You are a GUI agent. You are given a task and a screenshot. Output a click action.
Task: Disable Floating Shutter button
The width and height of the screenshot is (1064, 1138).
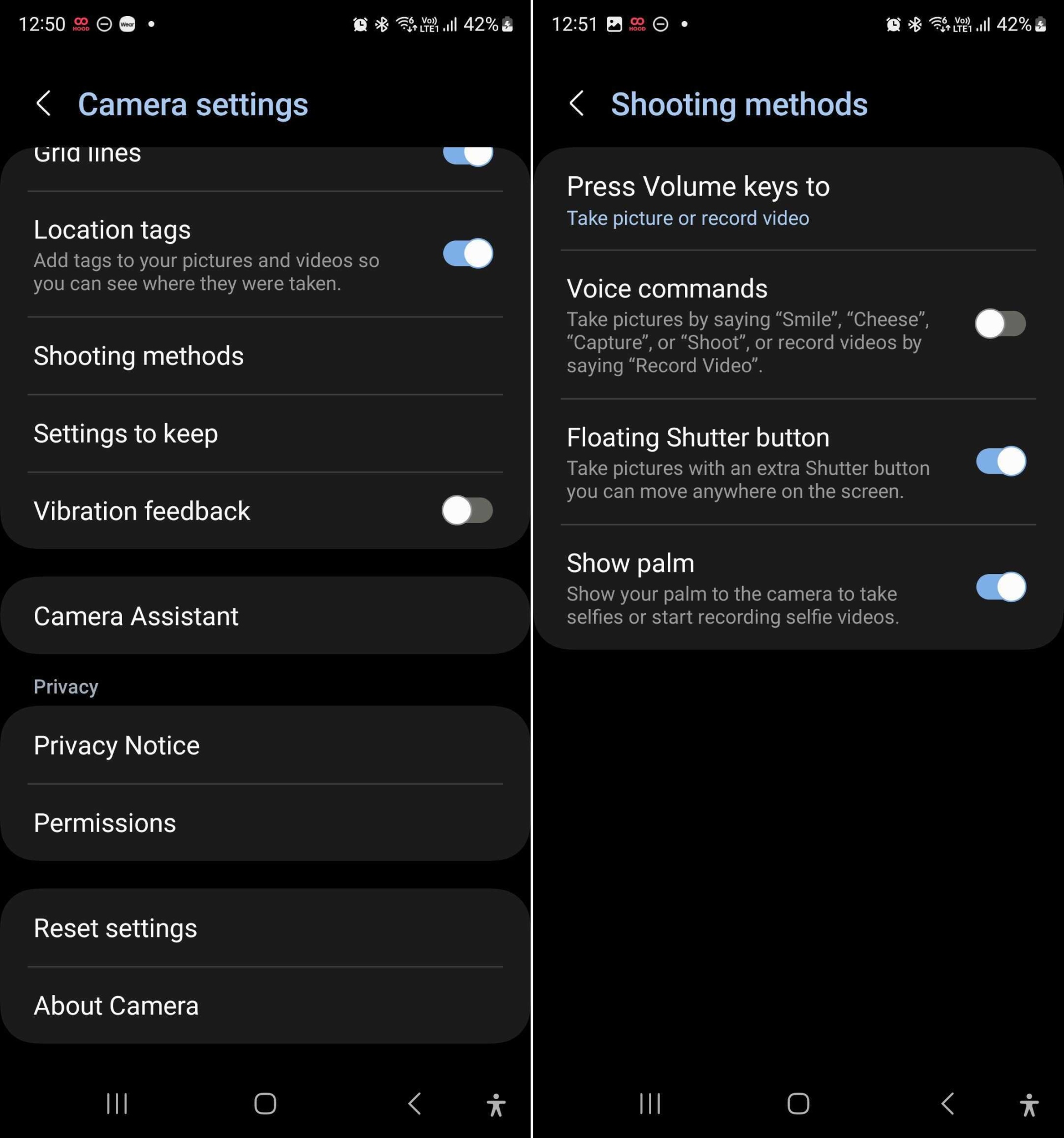[1000, 462]
